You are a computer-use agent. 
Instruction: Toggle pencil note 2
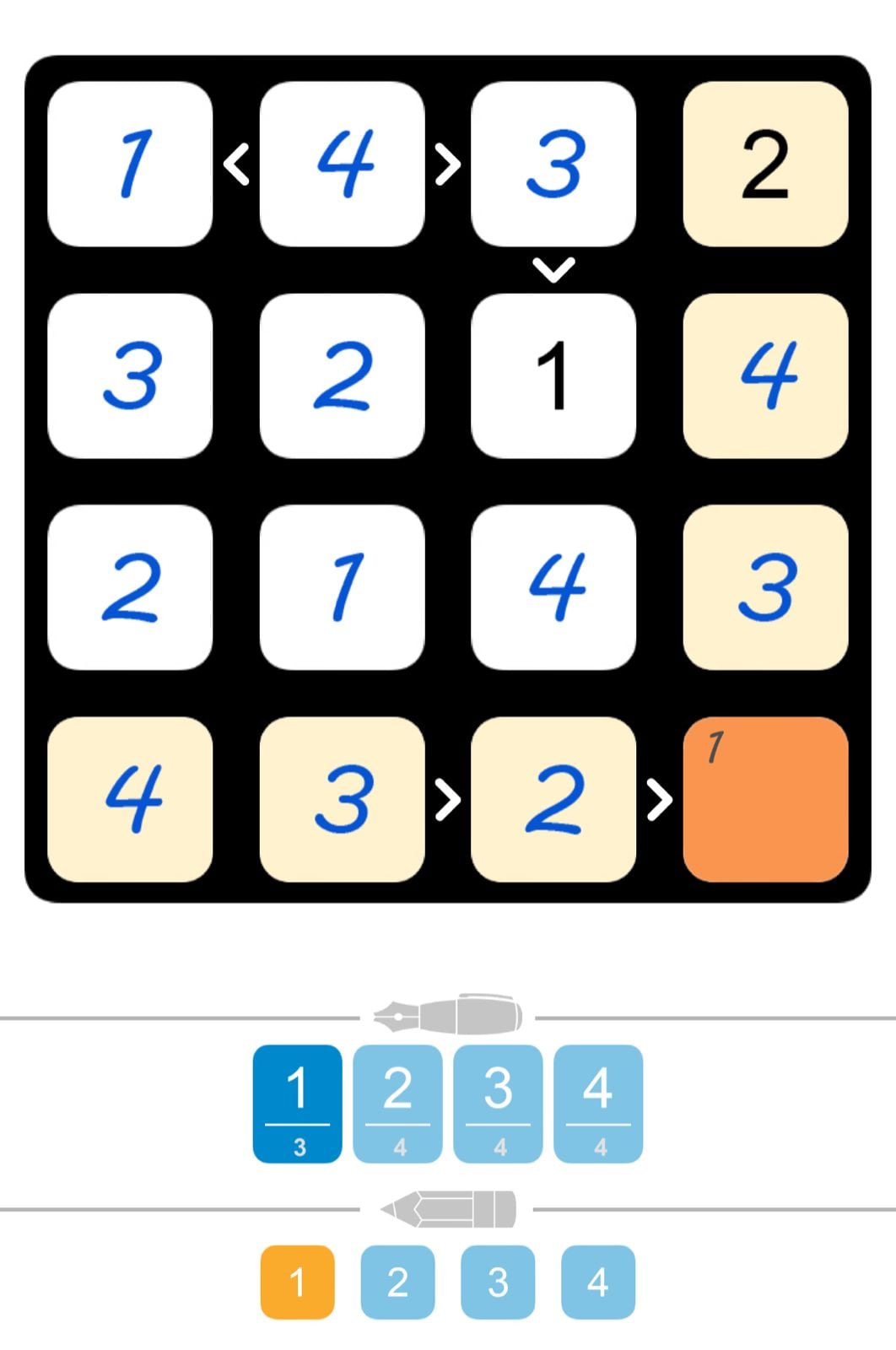(397, 1282)
